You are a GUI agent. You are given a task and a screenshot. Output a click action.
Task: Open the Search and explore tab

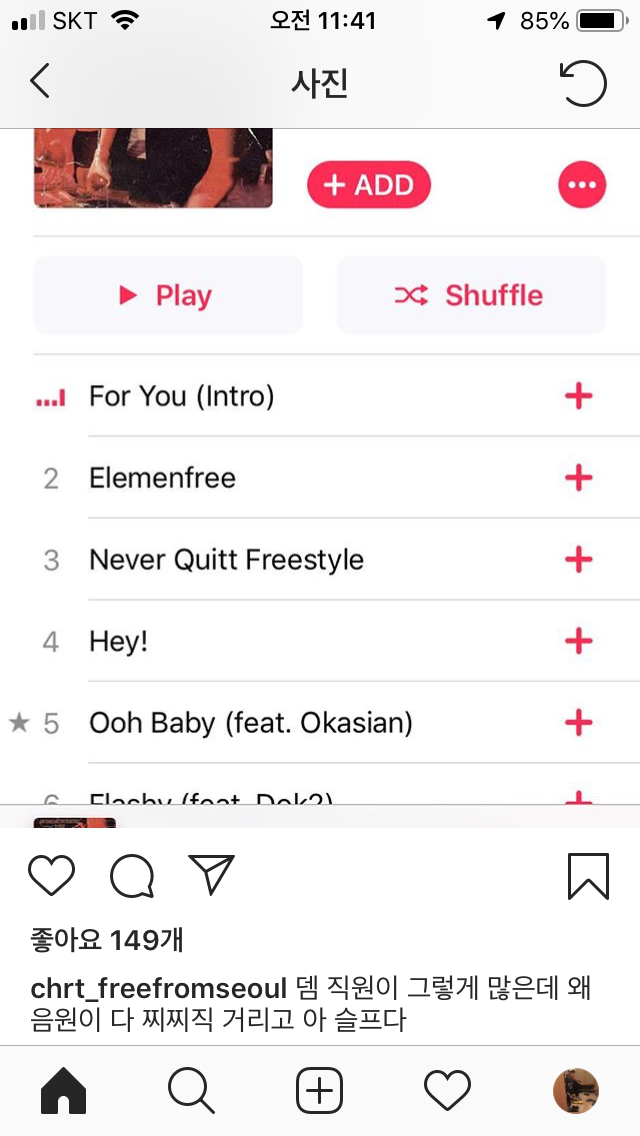click(191, 1090)
